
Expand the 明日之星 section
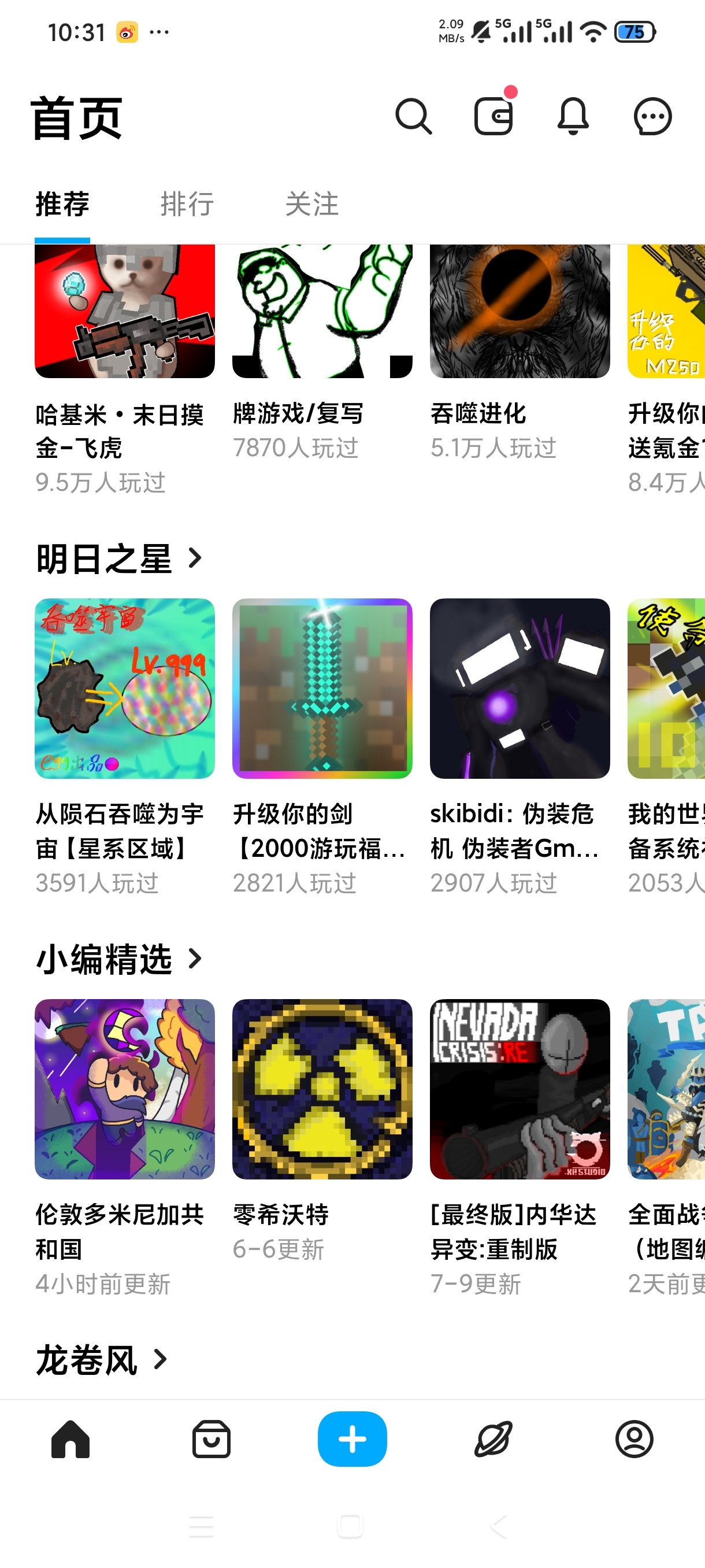[x=119, y=559]
